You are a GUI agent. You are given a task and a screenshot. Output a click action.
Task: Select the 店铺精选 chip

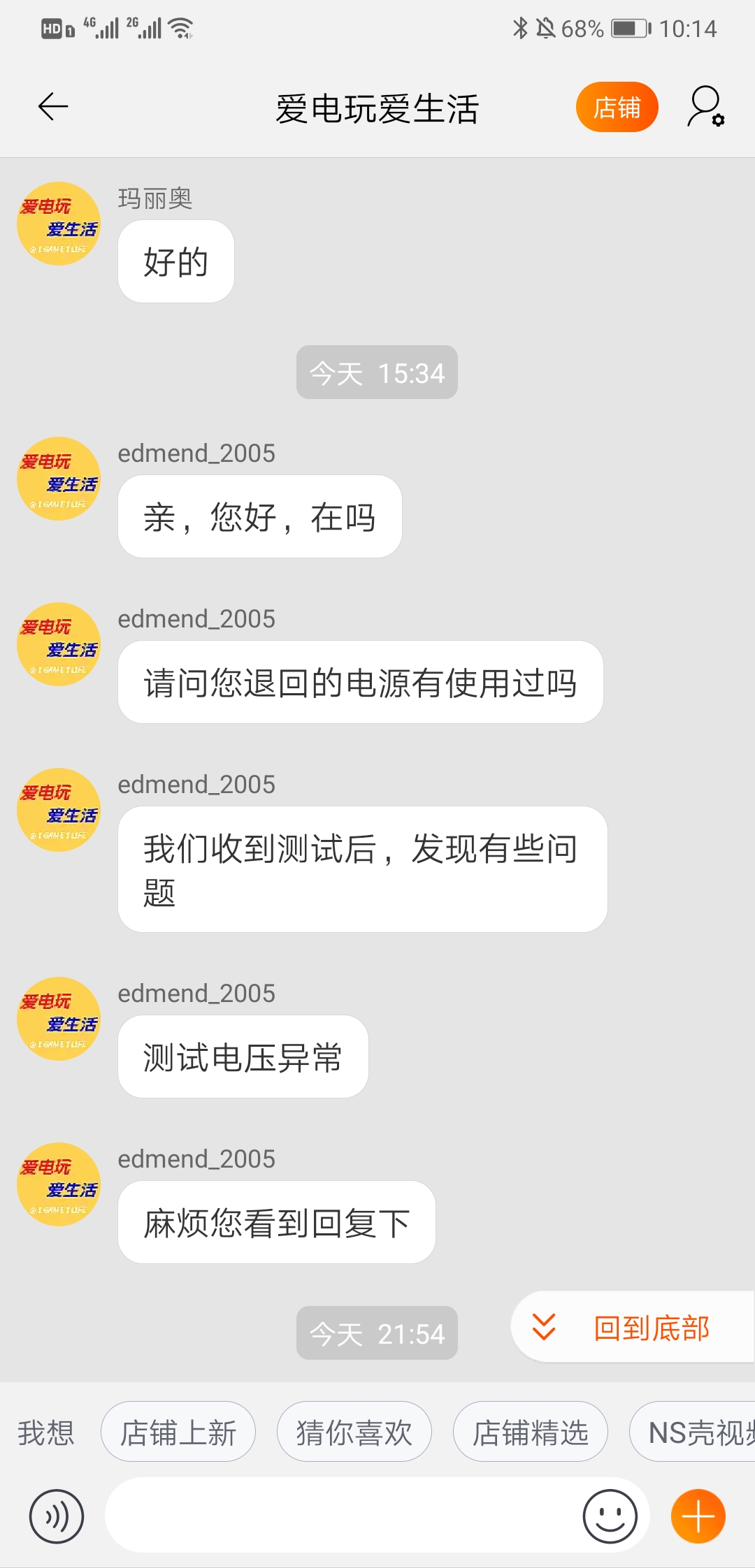[x=531, y=1432]
